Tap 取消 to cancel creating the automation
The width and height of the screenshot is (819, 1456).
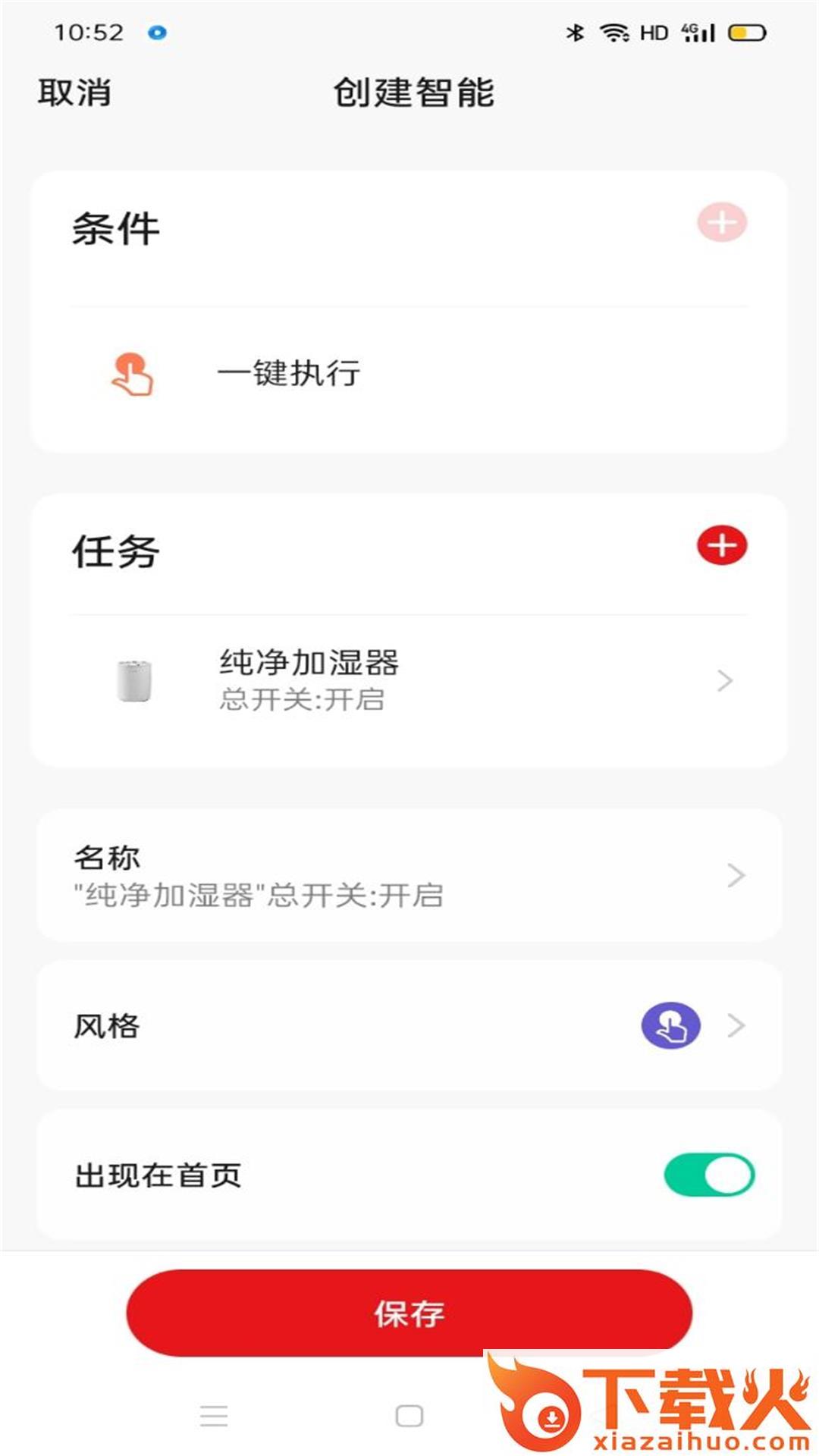74,93
